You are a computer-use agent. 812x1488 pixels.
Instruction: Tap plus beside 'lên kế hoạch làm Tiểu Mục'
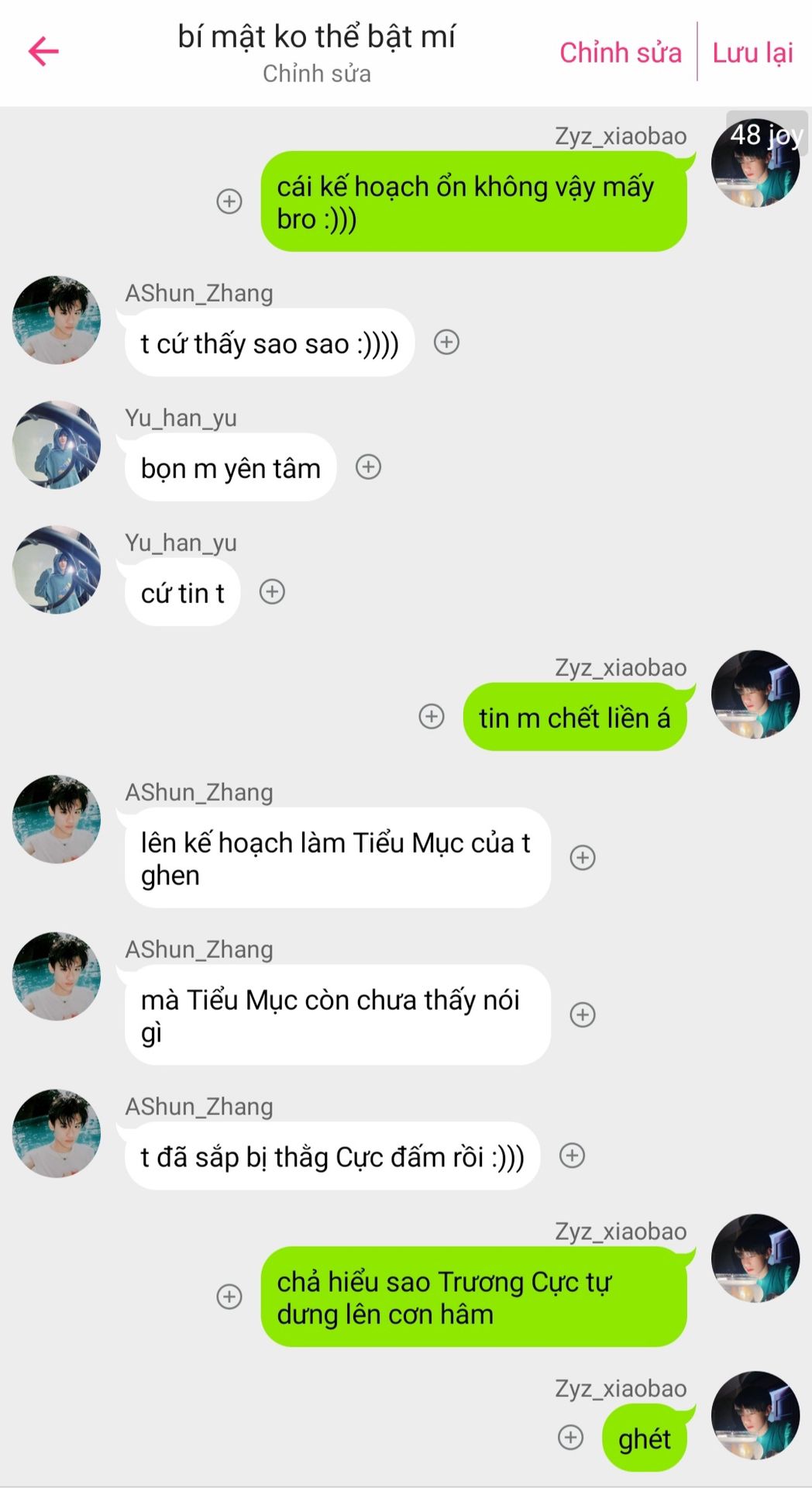pyautogui.click(x=583, y=857)
